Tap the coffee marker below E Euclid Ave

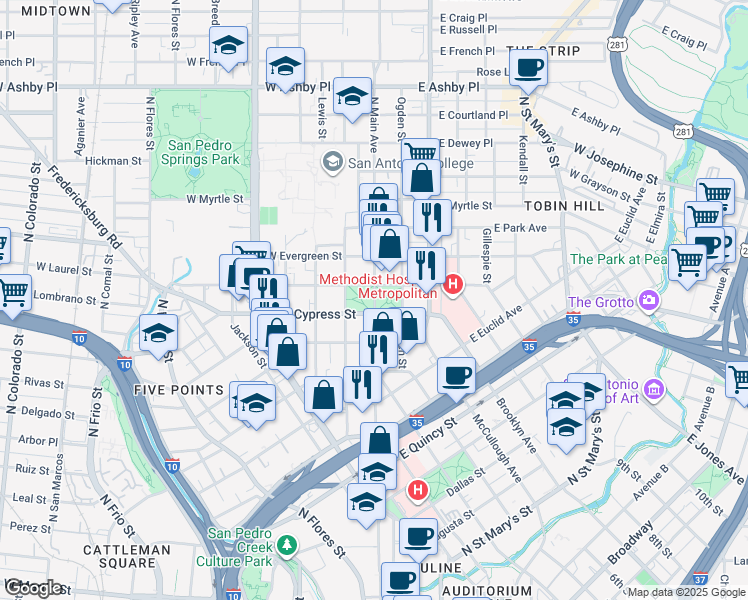tap(457, 377)
